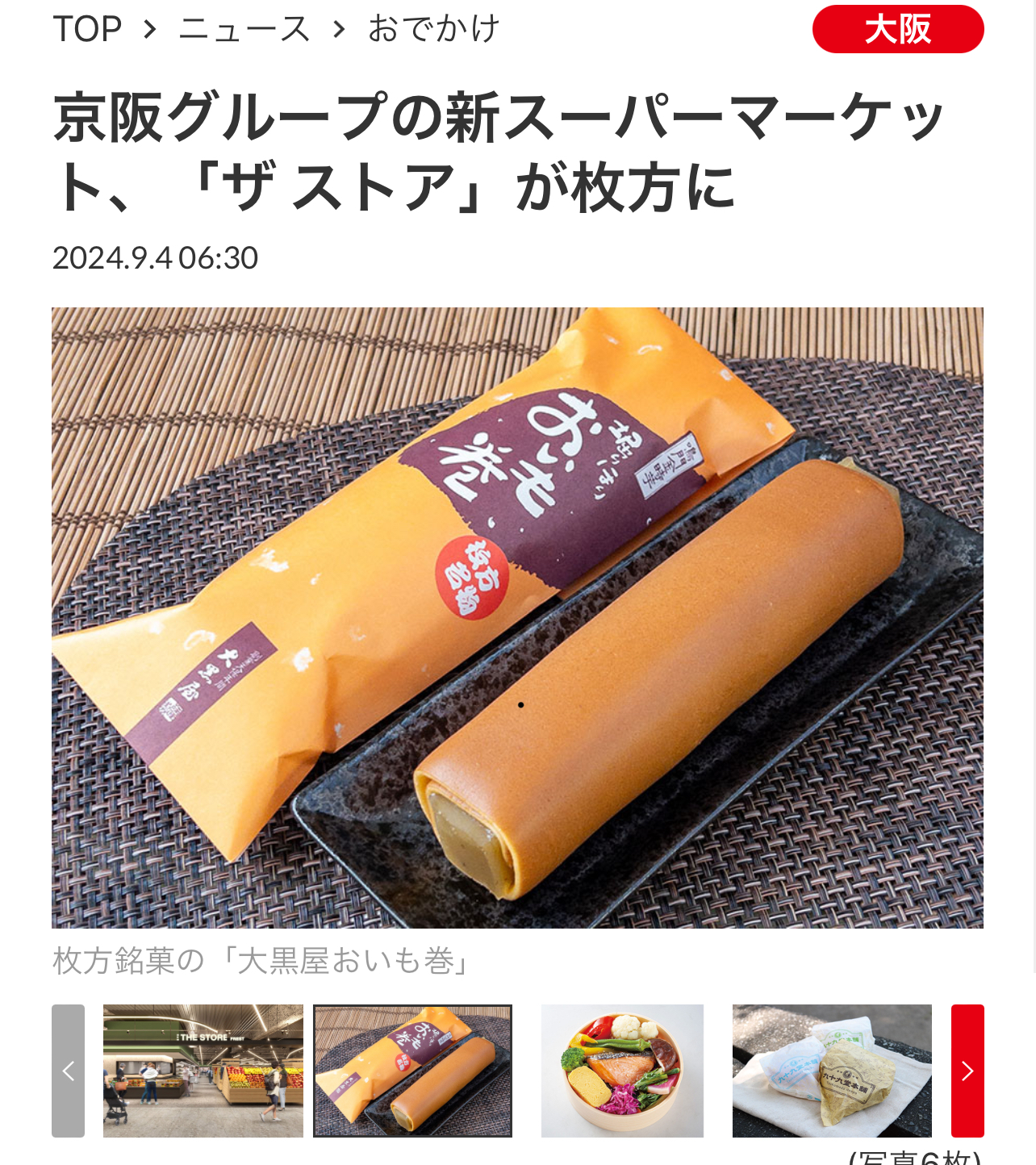
Task: Select the salmon bento thumbnail
Action: coord(622,1071)
